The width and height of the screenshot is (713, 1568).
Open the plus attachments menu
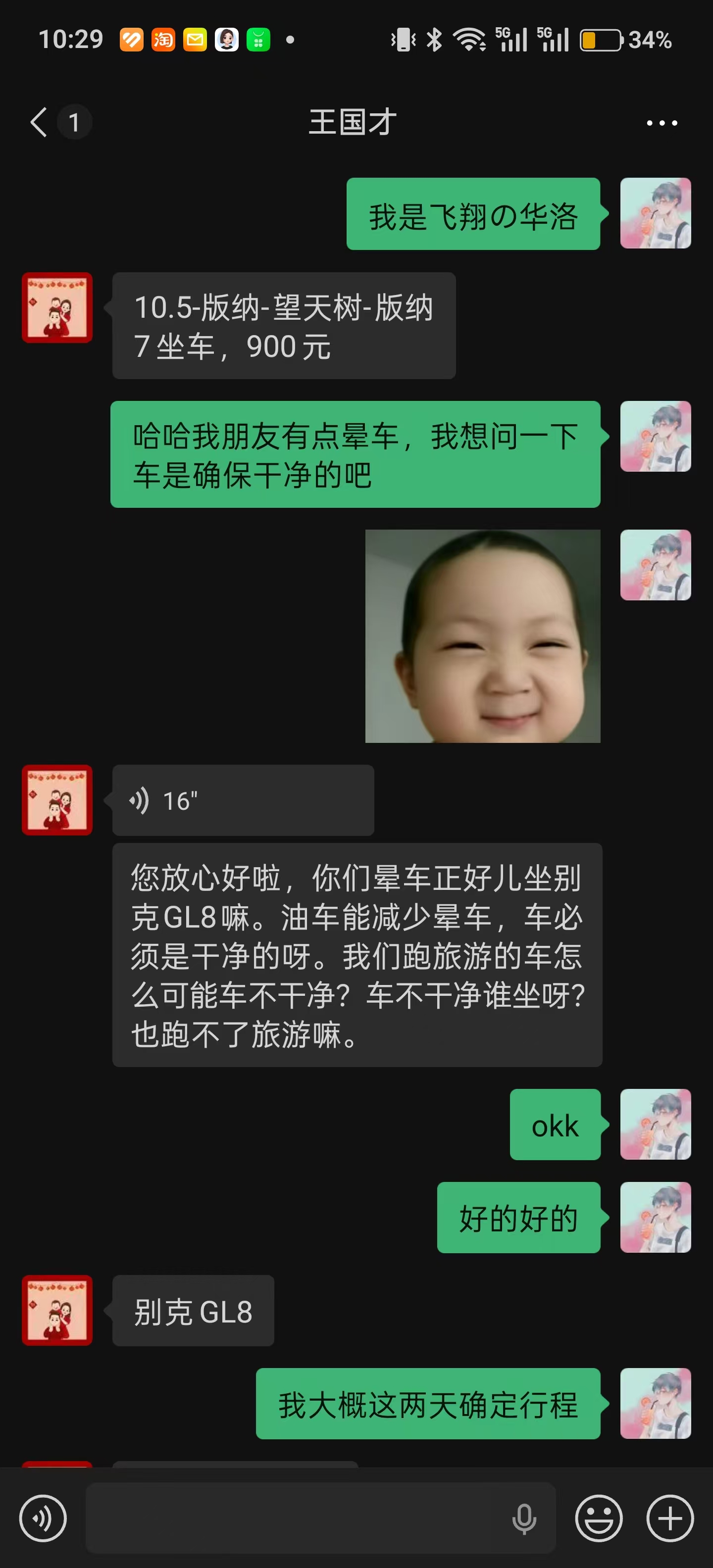670,1518
